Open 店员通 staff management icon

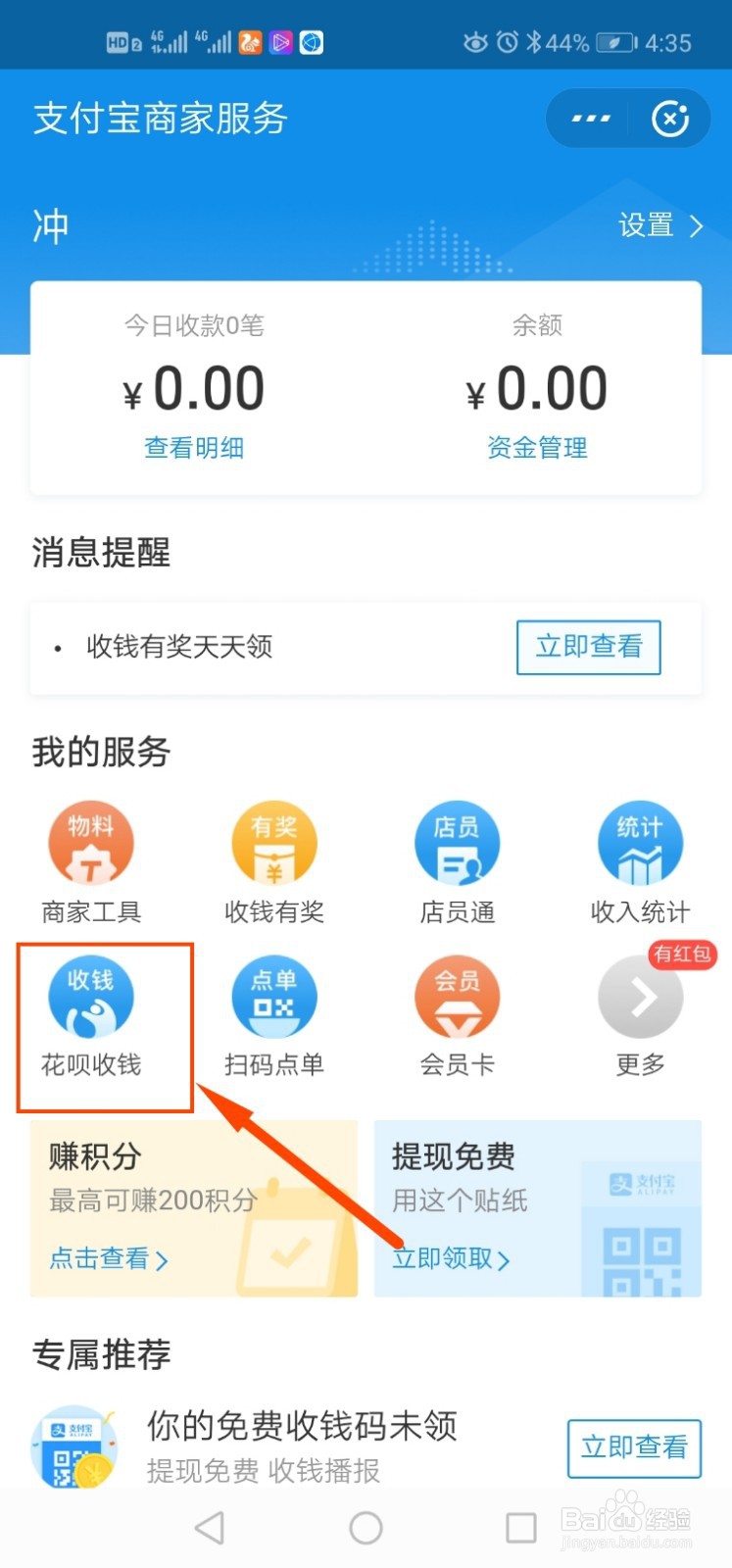(x=458, y=843)
